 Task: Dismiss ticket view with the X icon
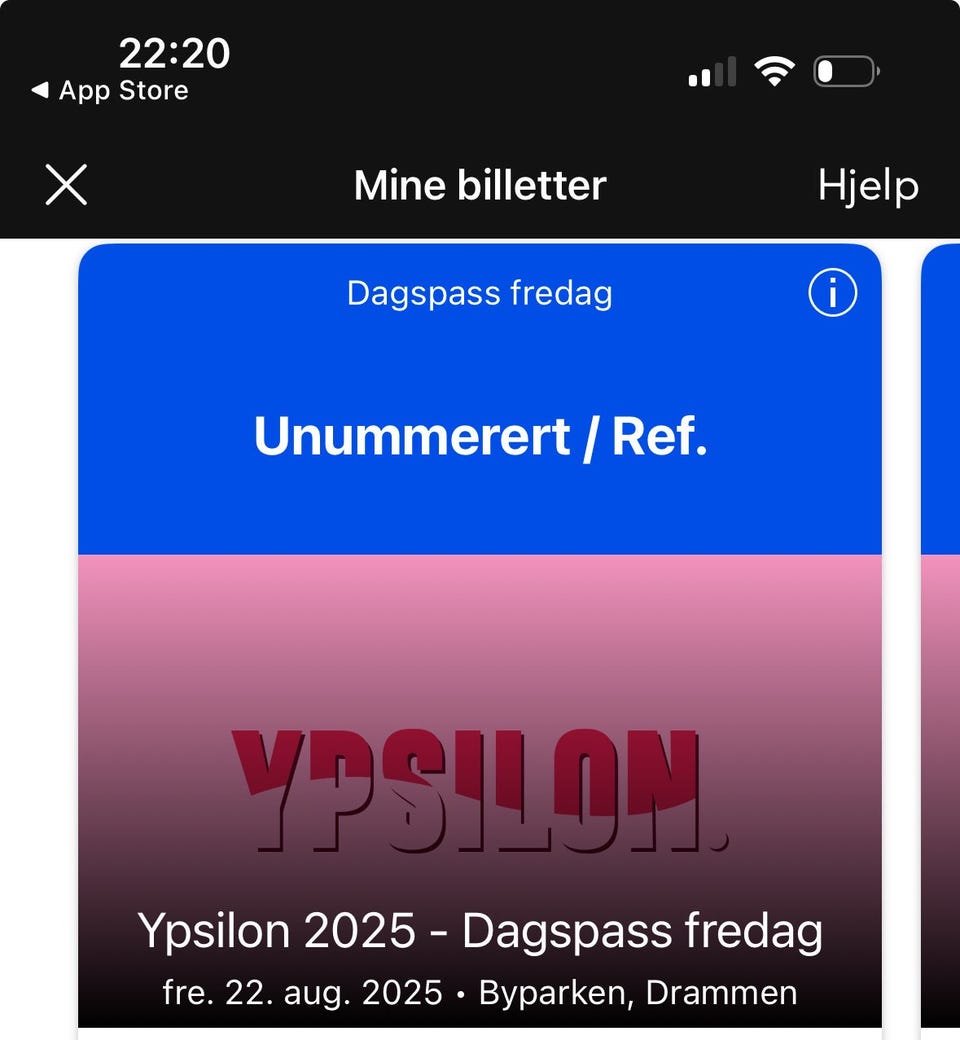64,184
